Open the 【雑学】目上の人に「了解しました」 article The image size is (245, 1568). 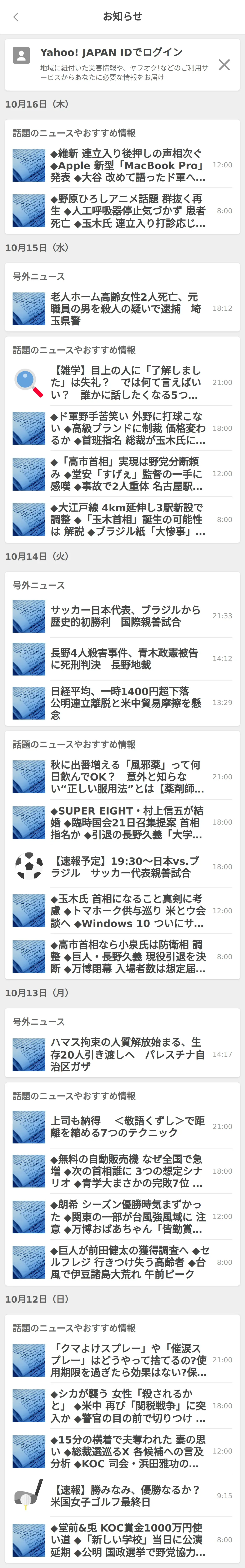tap(128, 382)
